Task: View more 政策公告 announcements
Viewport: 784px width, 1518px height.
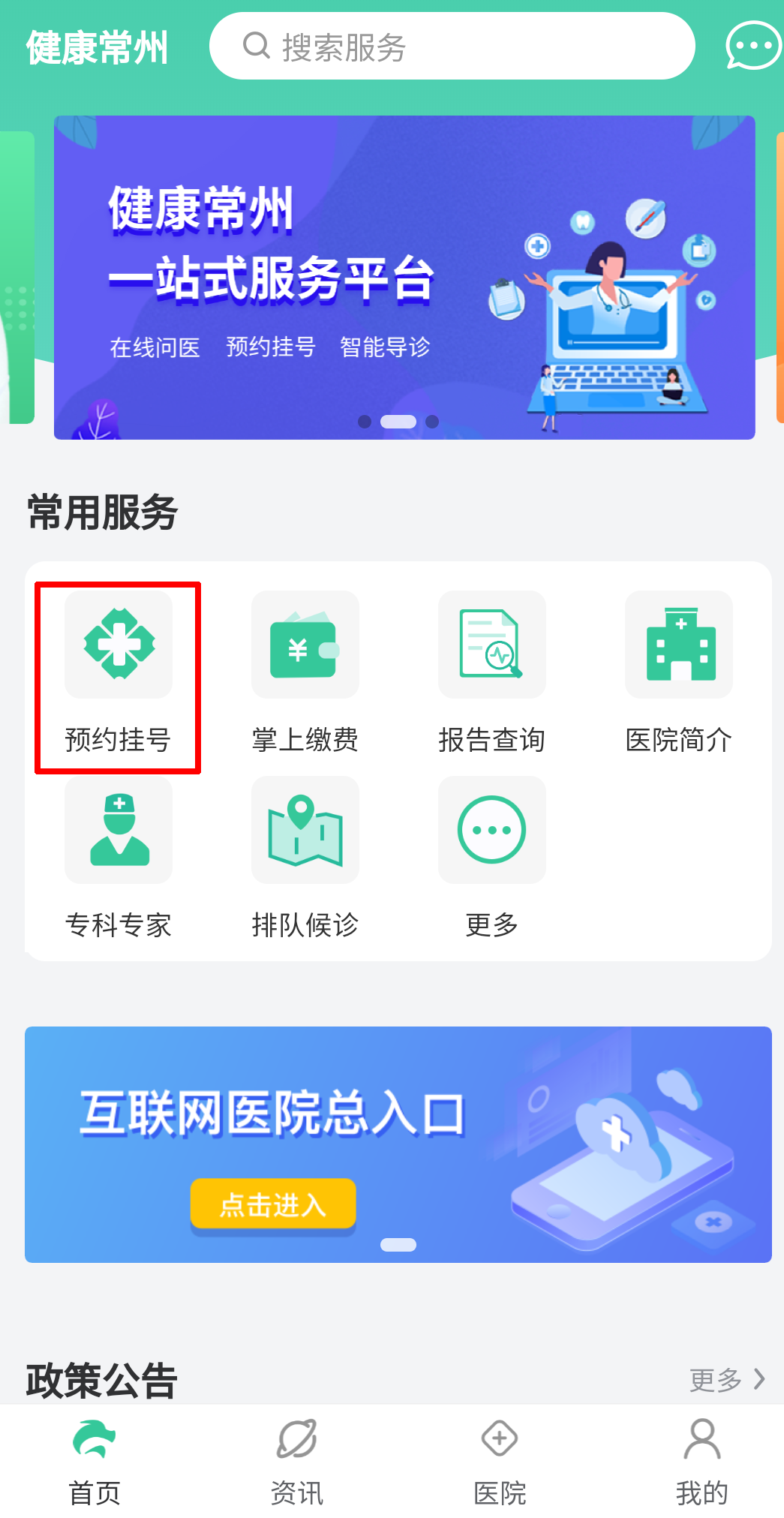Action: (x=726, y=1379)
